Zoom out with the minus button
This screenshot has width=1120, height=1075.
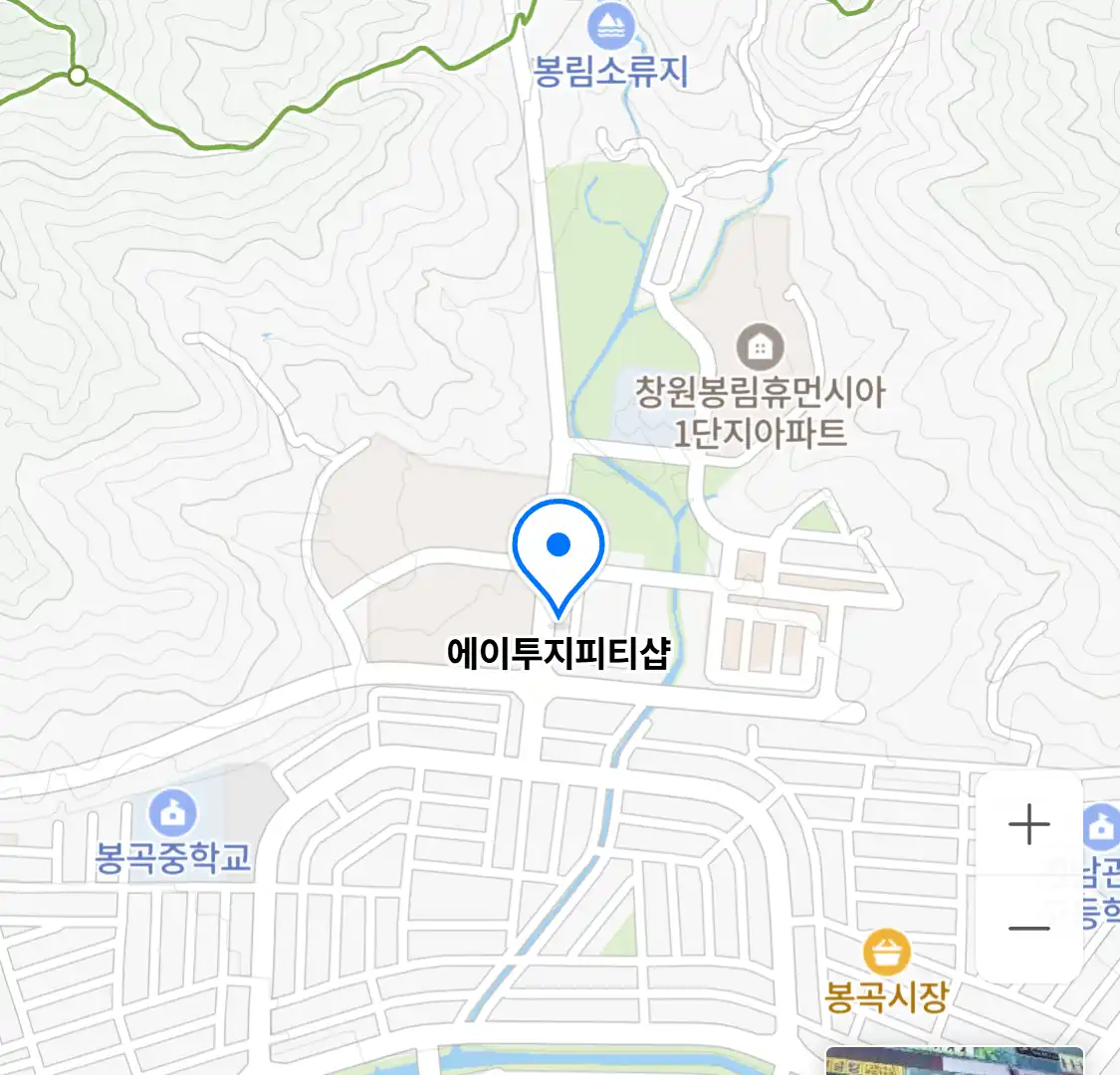(x=1028, y=929)
